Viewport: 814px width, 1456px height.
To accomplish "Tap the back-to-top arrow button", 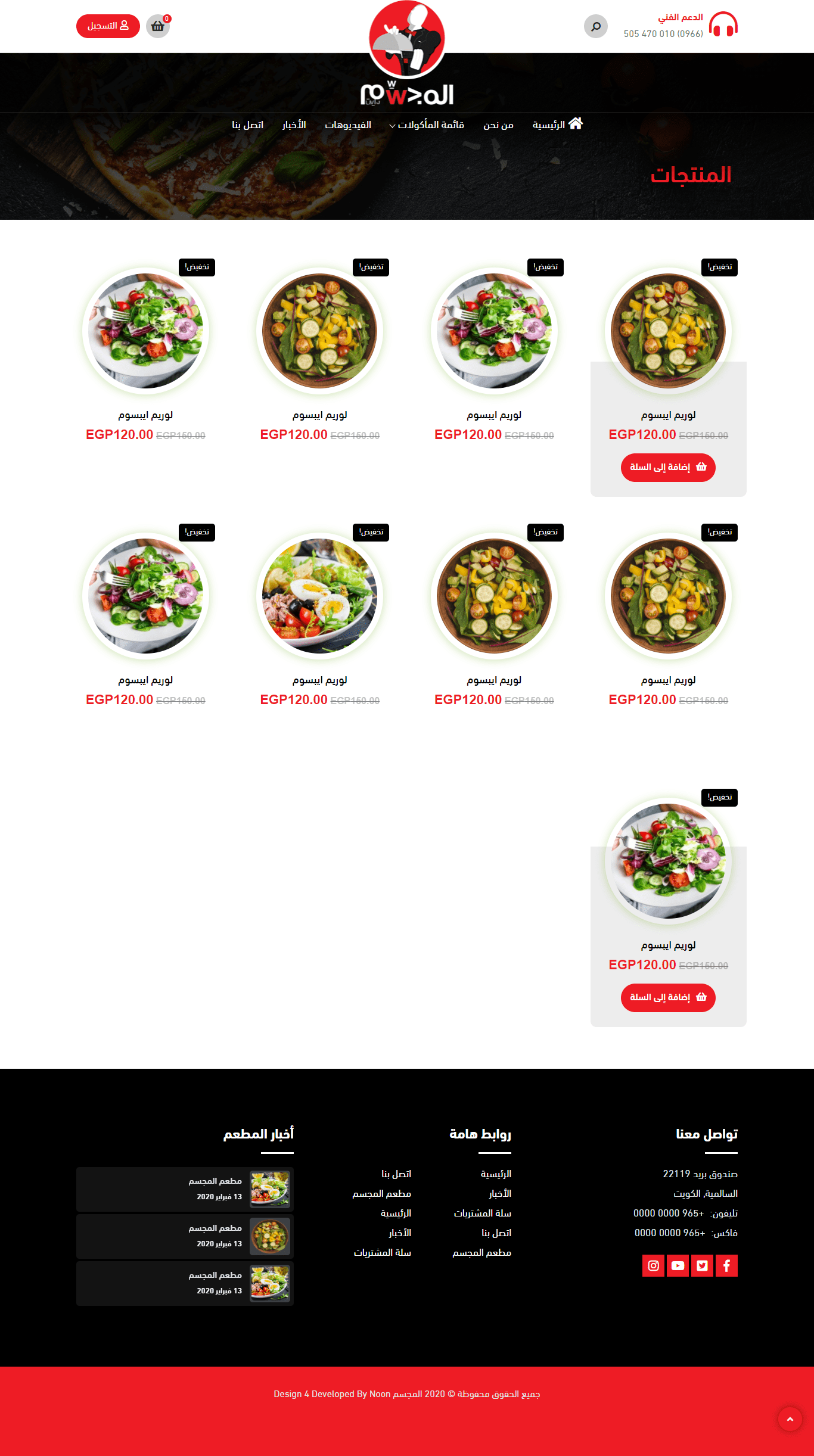I will [790, 1419].
